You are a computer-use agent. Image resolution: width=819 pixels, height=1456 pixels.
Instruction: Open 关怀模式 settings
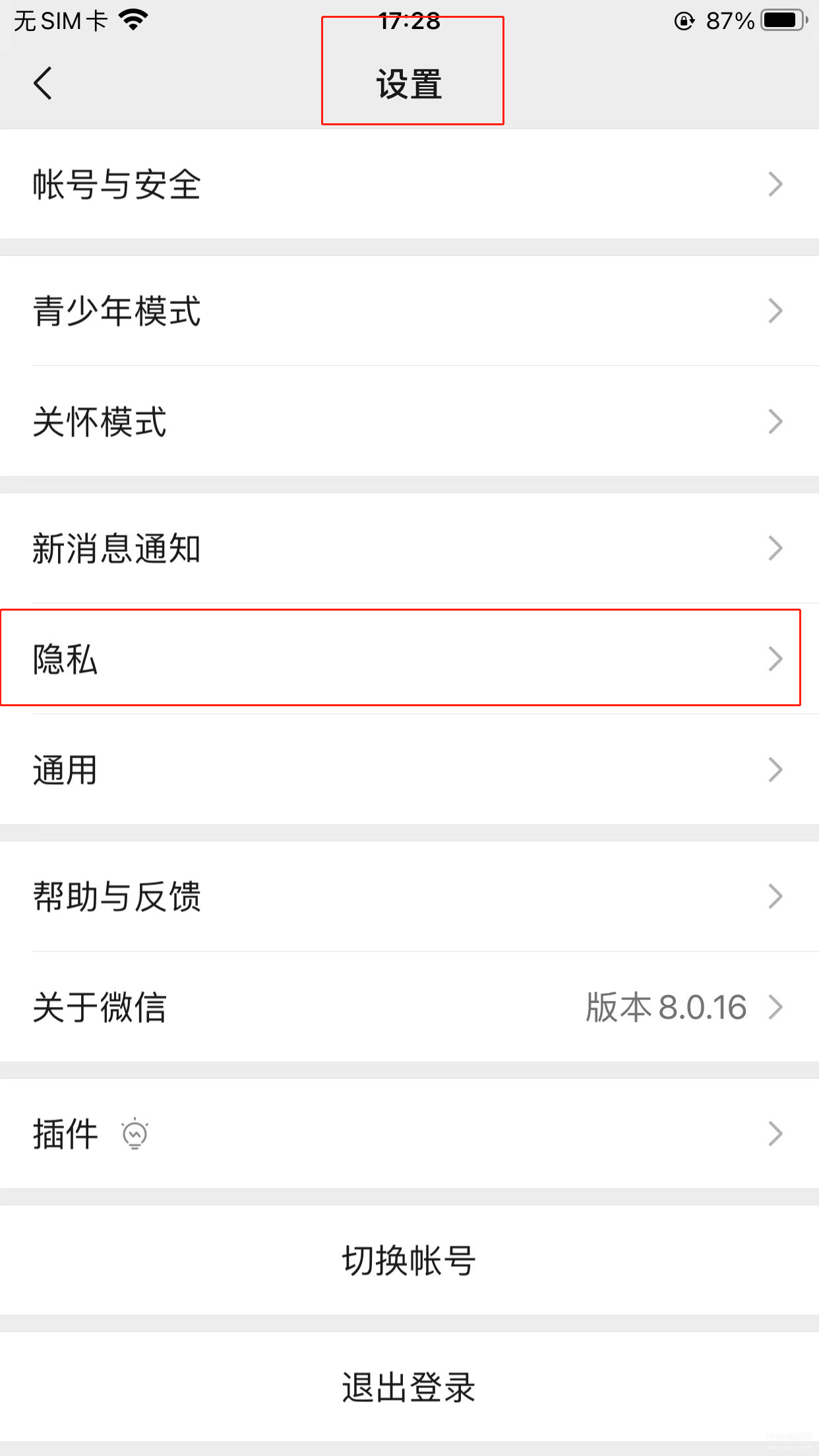pyautogui.click(x=409, y=421)
